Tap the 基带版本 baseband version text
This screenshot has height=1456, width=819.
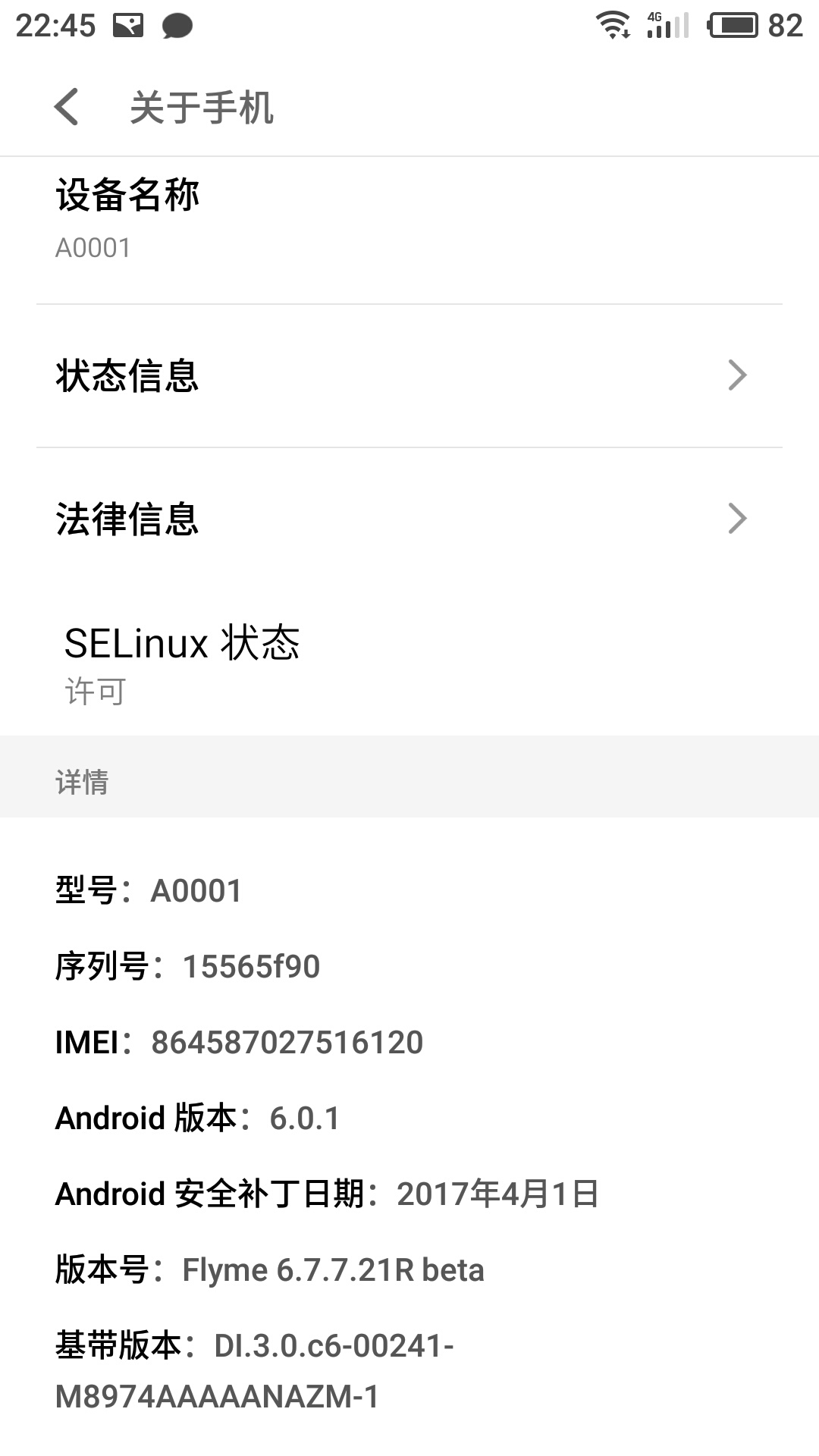[x=254, y=1346]
